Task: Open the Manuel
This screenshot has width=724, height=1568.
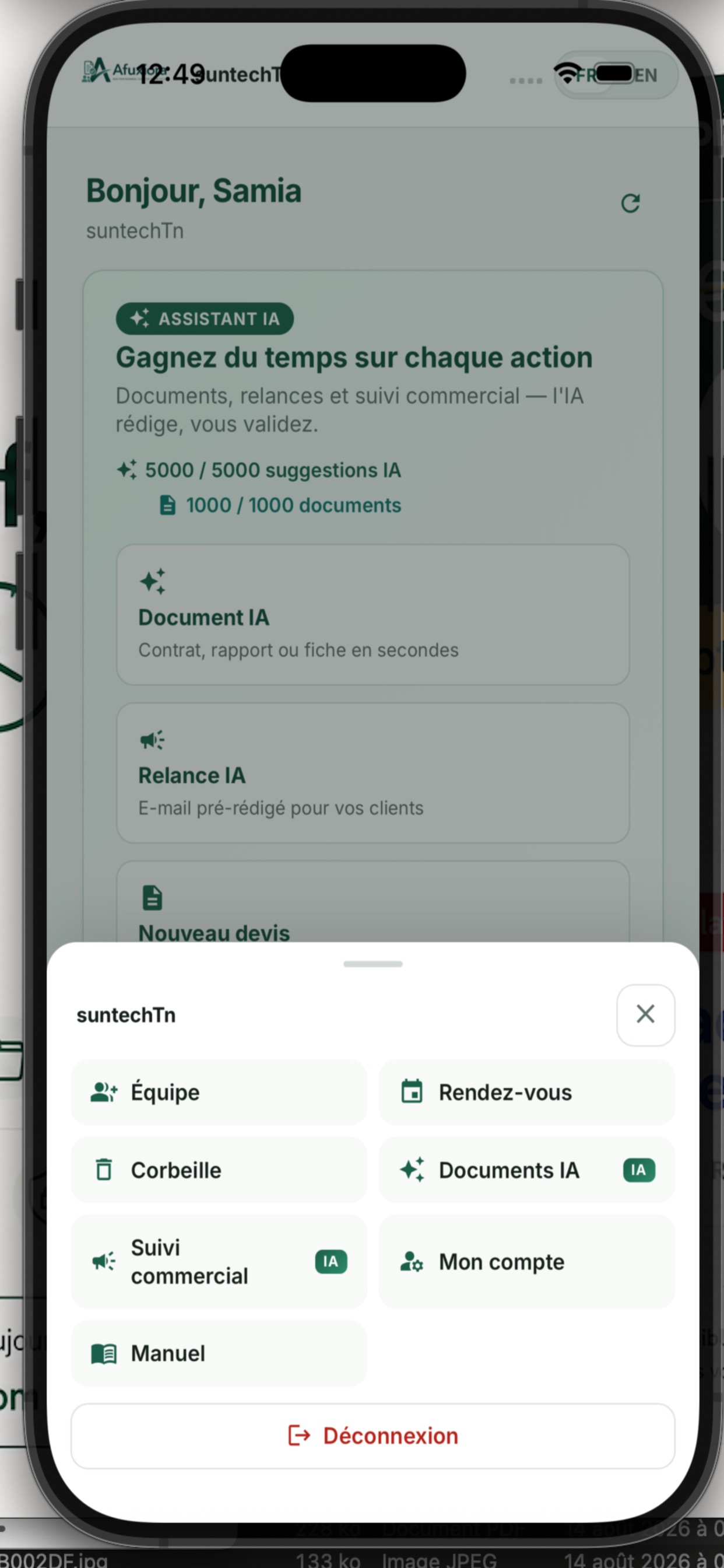Action: pyautogui.click(x=219, y=1354)
